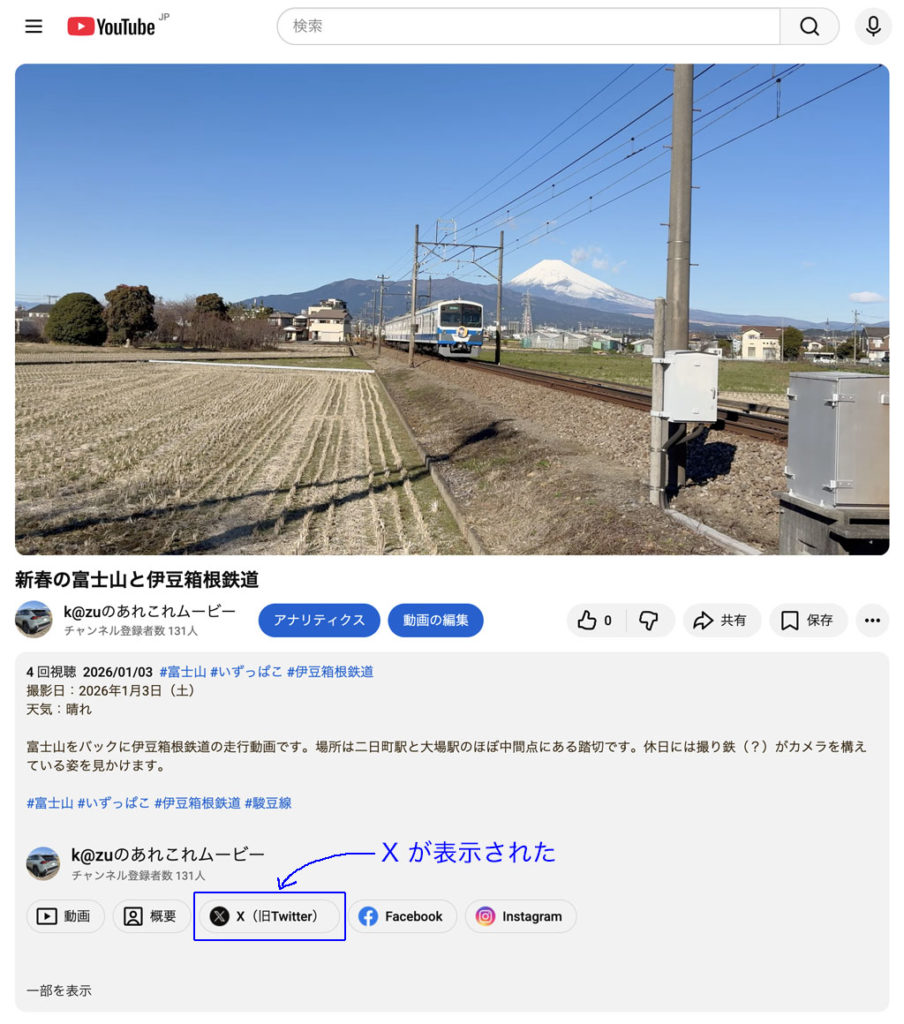The width and height of the screenshot is (904, 1024).
Task: Open the hamburger guide menu
Action: (34, 27)
